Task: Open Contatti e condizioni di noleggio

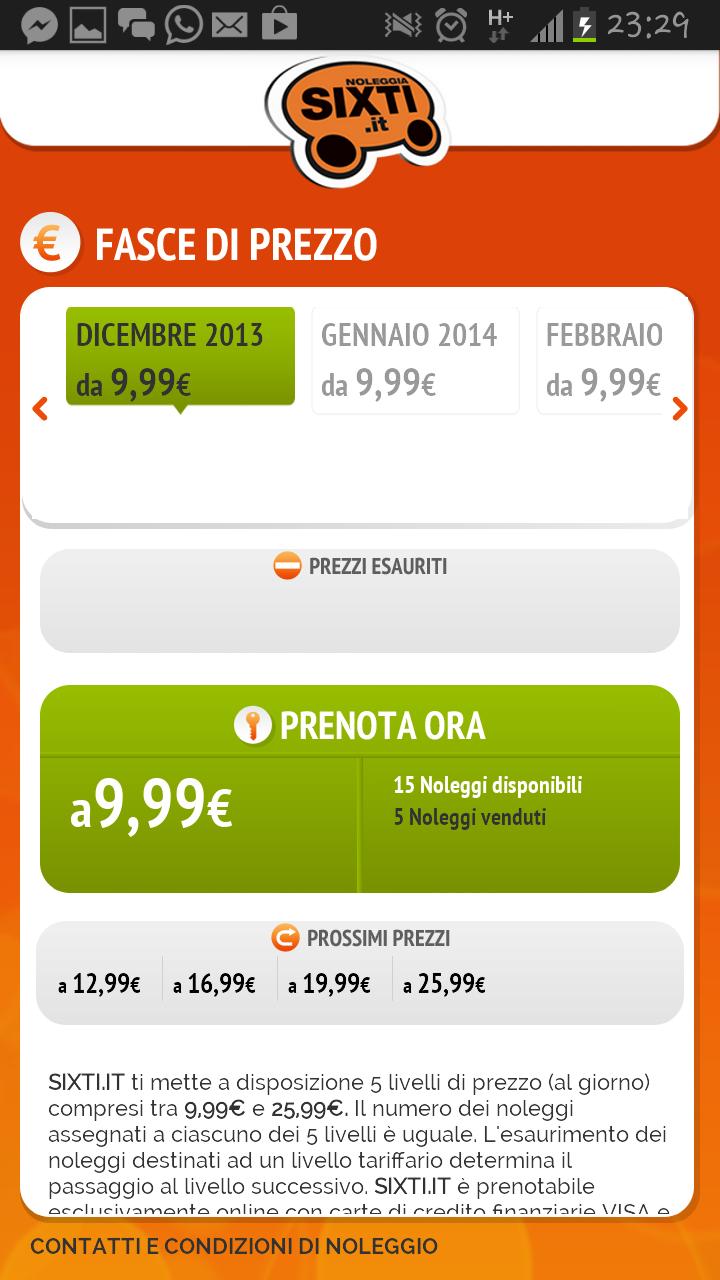Action: 234,1247
